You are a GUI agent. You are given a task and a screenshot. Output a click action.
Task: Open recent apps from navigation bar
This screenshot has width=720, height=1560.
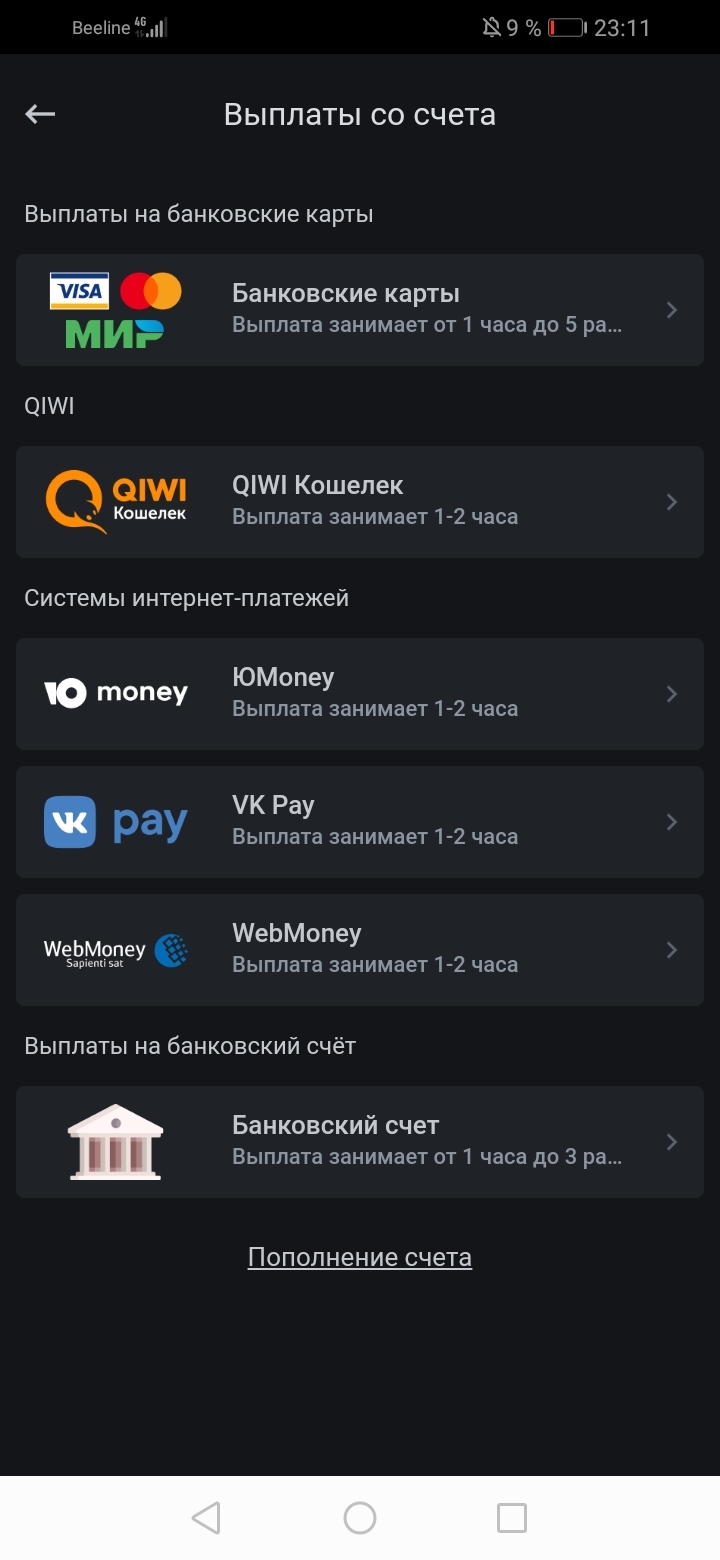point(512,1518)
